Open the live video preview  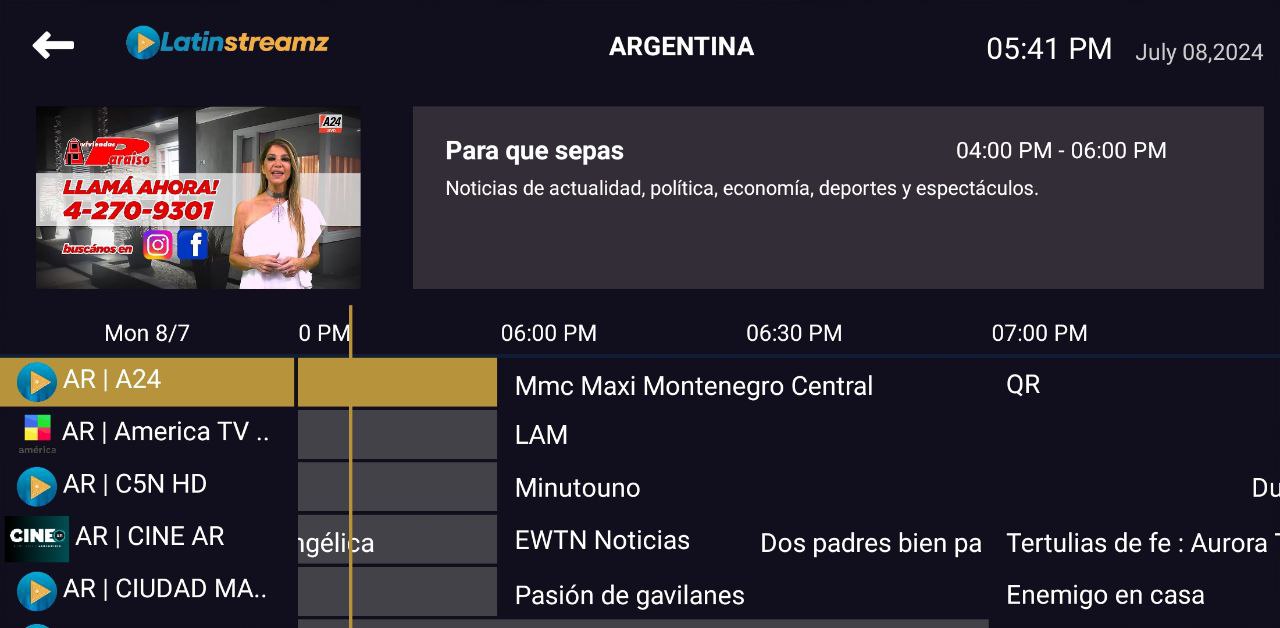pyautogui.click(x=198, y=198)
